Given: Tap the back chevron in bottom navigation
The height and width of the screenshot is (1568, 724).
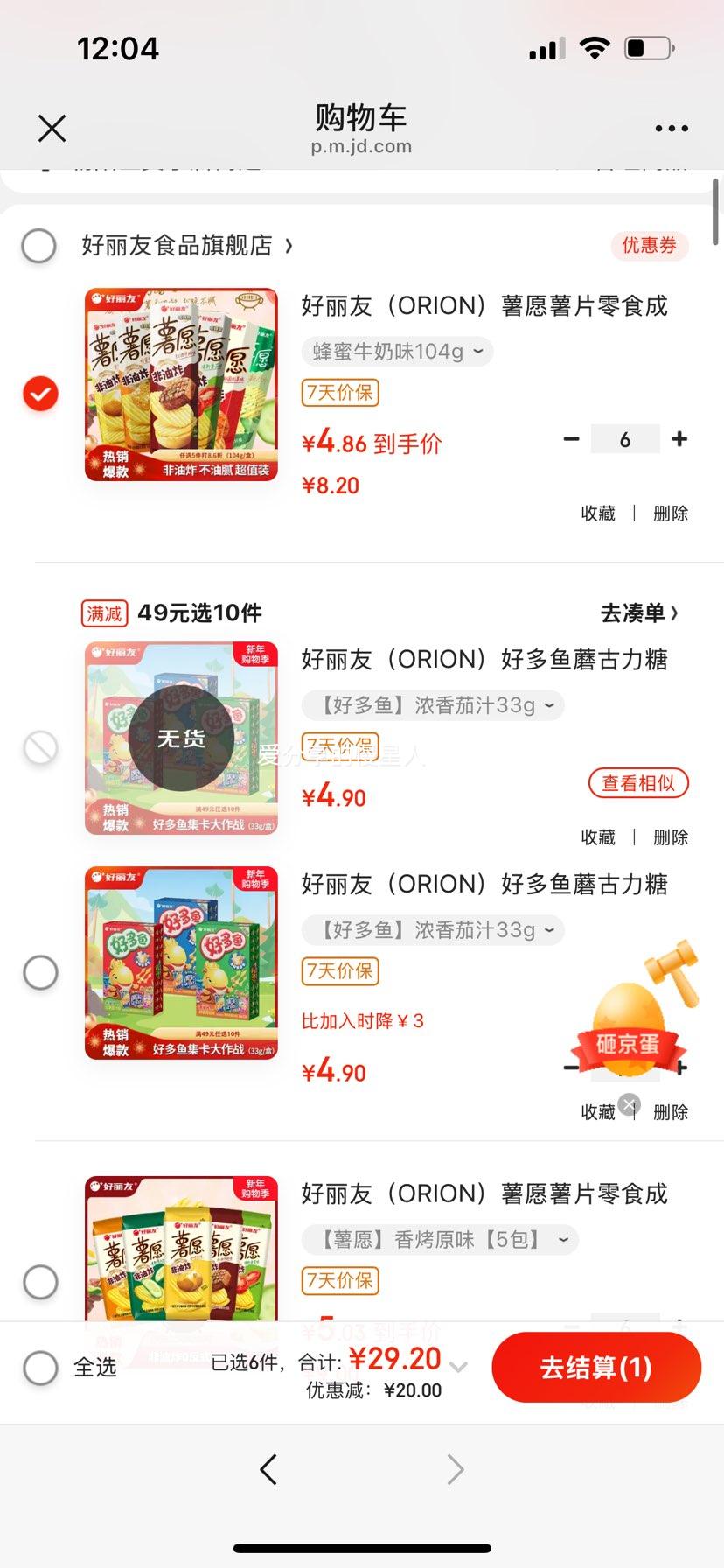Looking at the screenshot, I should pyautogui.click(x=268, y=1470).
